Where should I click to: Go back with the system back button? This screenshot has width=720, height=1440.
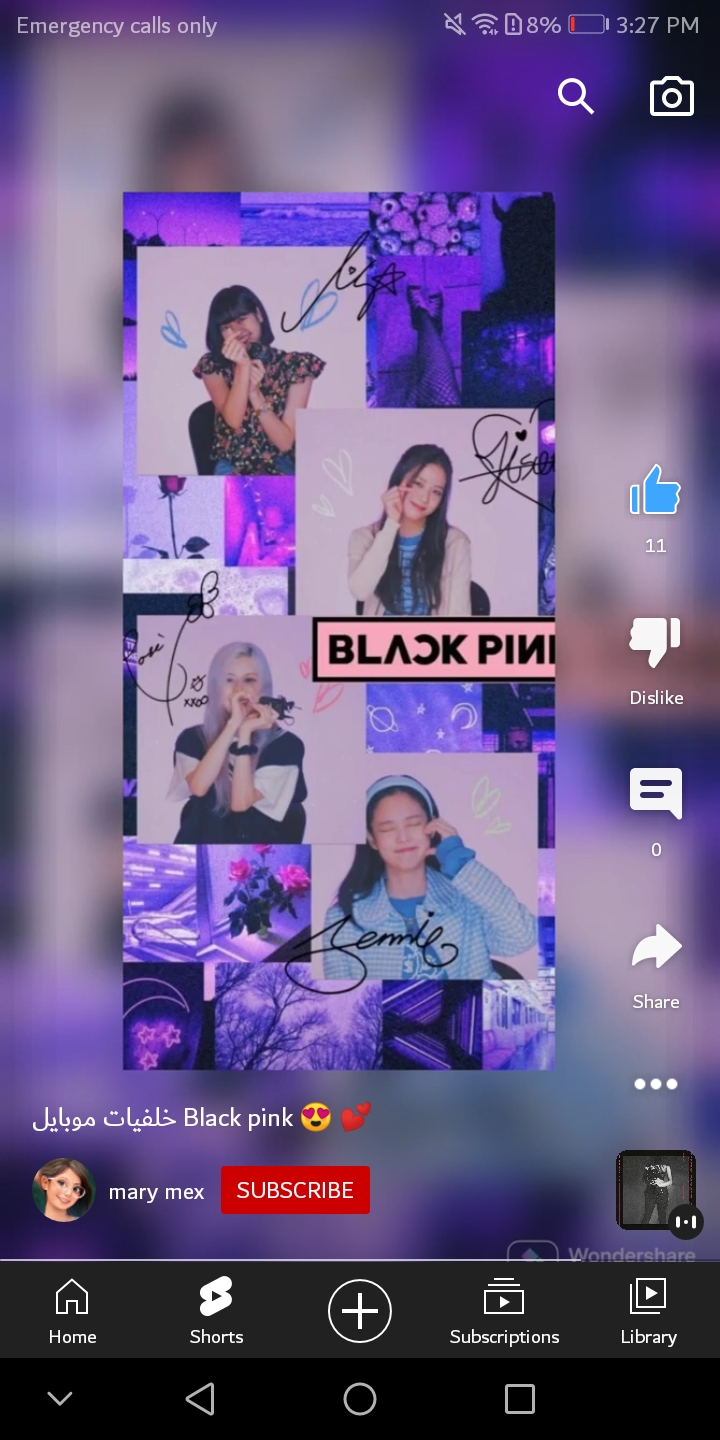click(x=200, y=1399)
